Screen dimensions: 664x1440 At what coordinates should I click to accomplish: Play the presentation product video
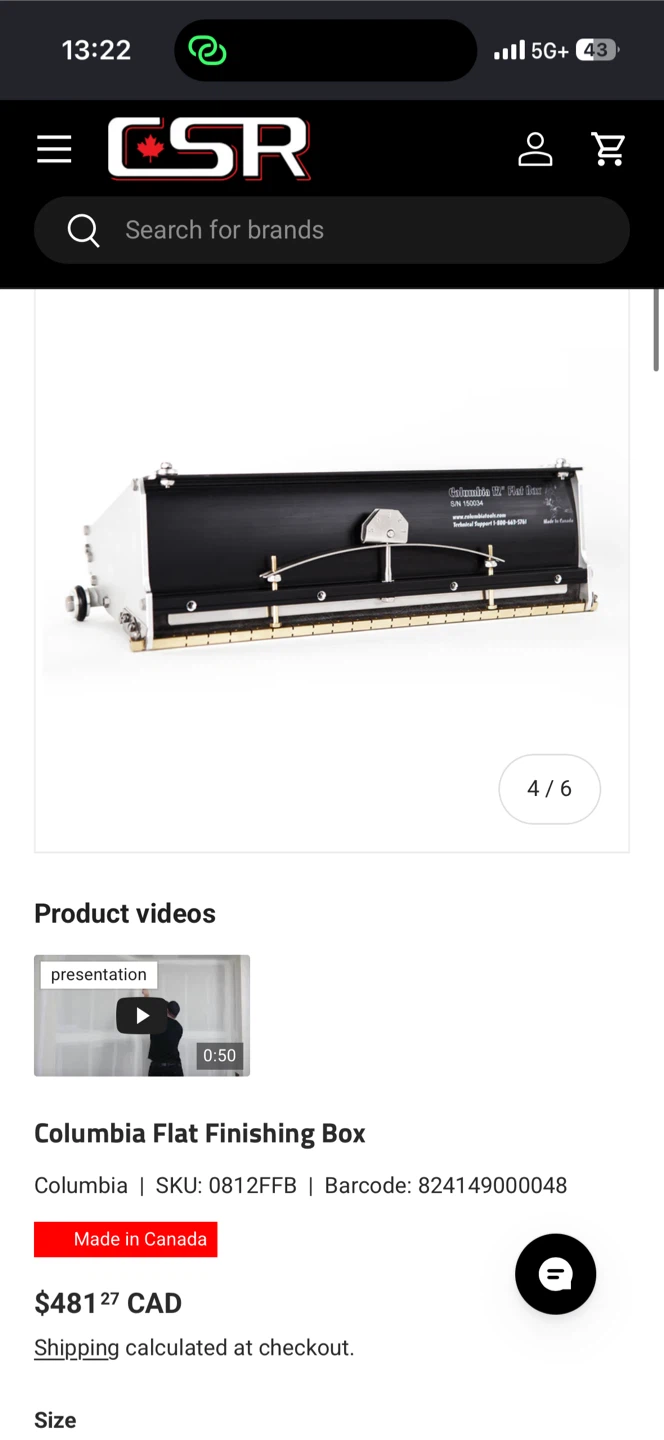click(142, 1015)
